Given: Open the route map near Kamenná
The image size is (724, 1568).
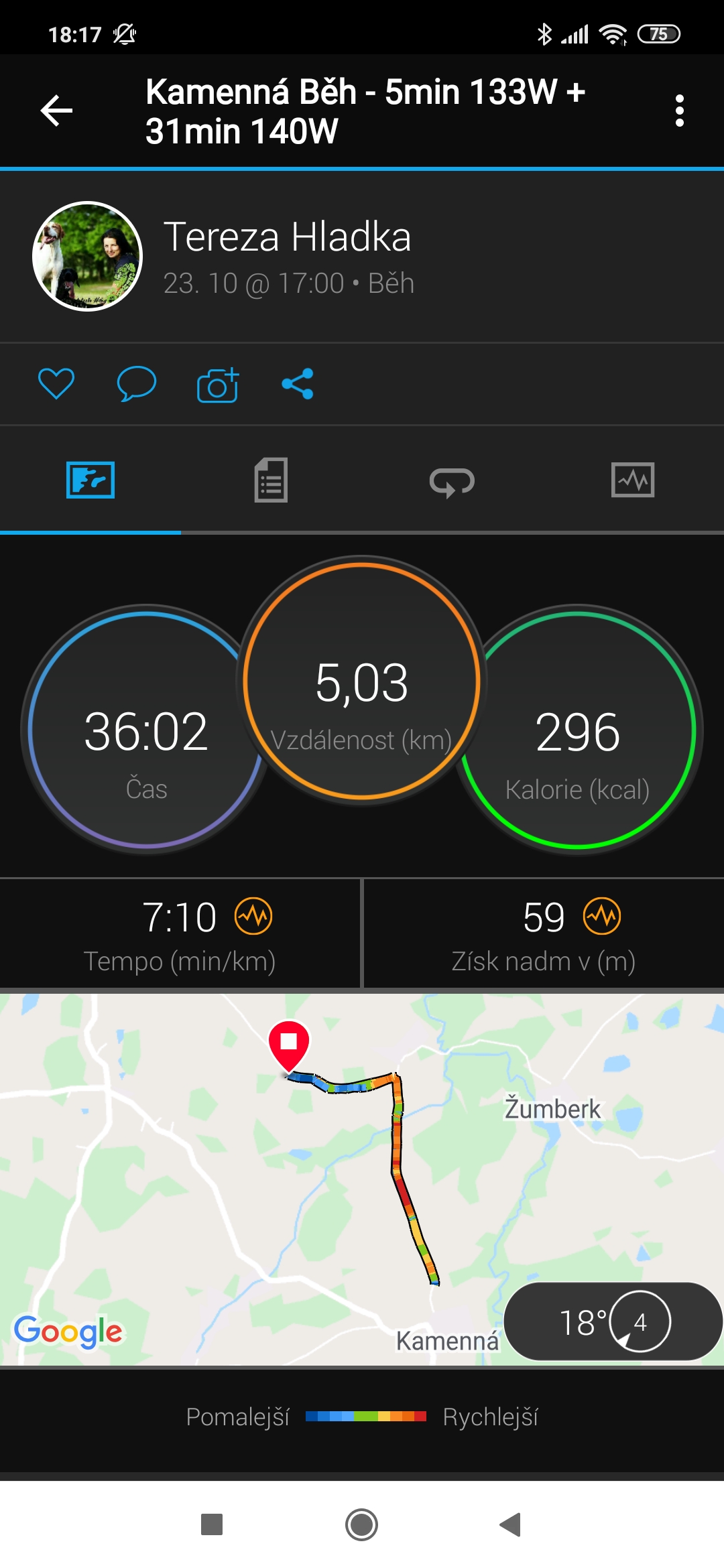Looking at the screenshot, I should pos(362,1179).
